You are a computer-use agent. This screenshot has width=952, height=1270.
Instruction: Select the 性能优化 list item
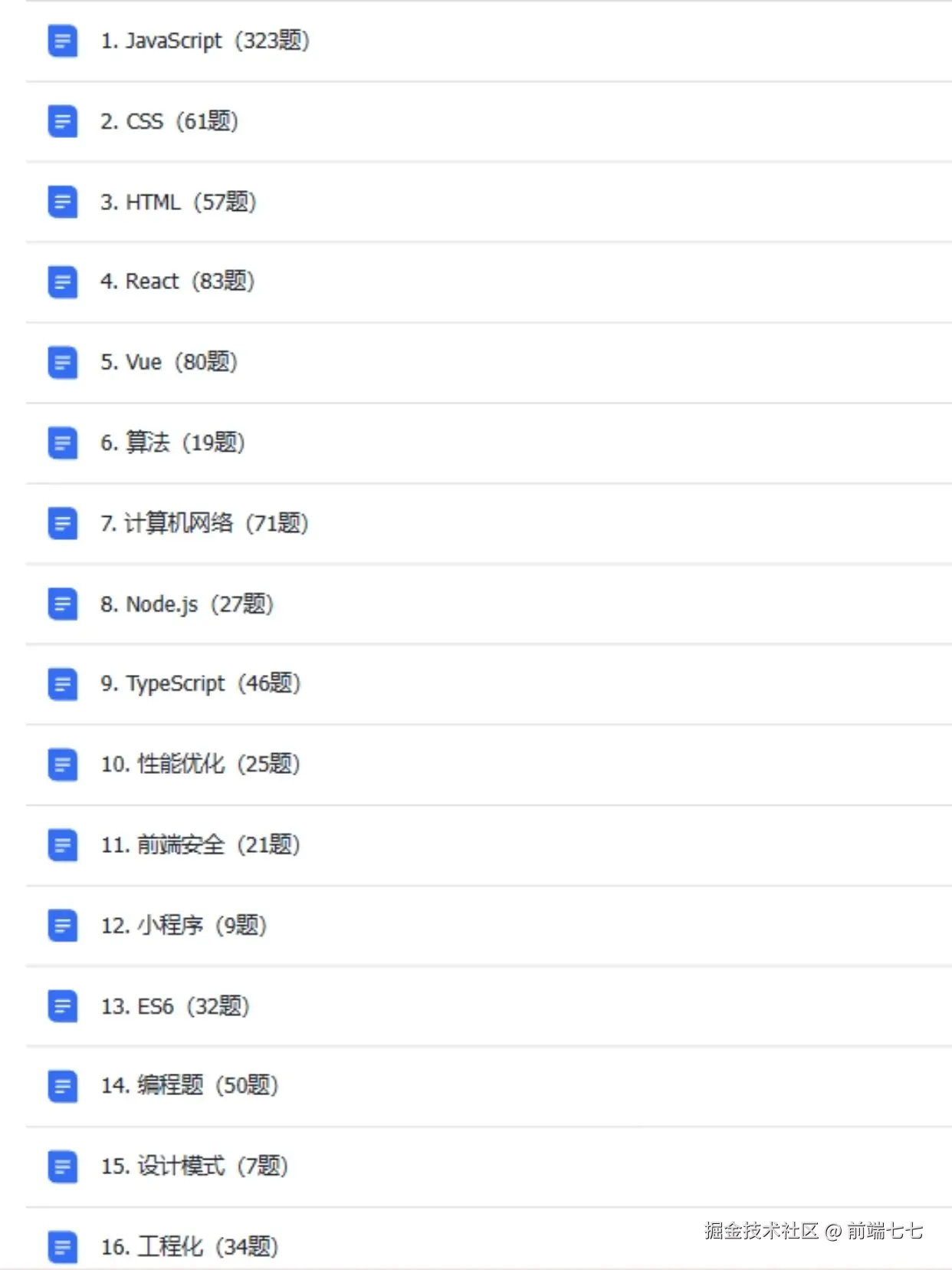point(199,765)
